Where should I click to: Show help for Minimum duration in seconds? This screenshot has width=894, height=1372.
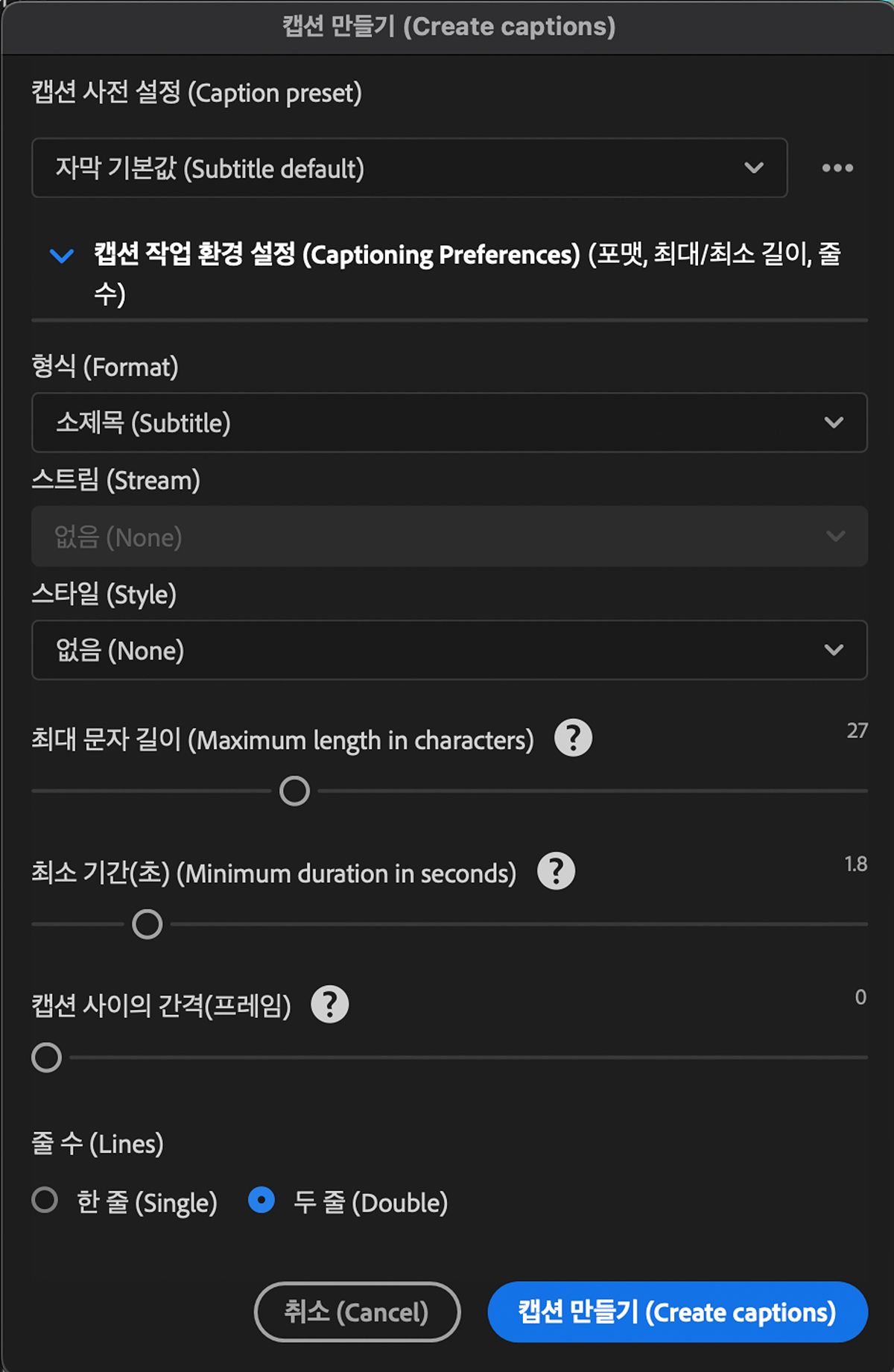coord(556,871)
